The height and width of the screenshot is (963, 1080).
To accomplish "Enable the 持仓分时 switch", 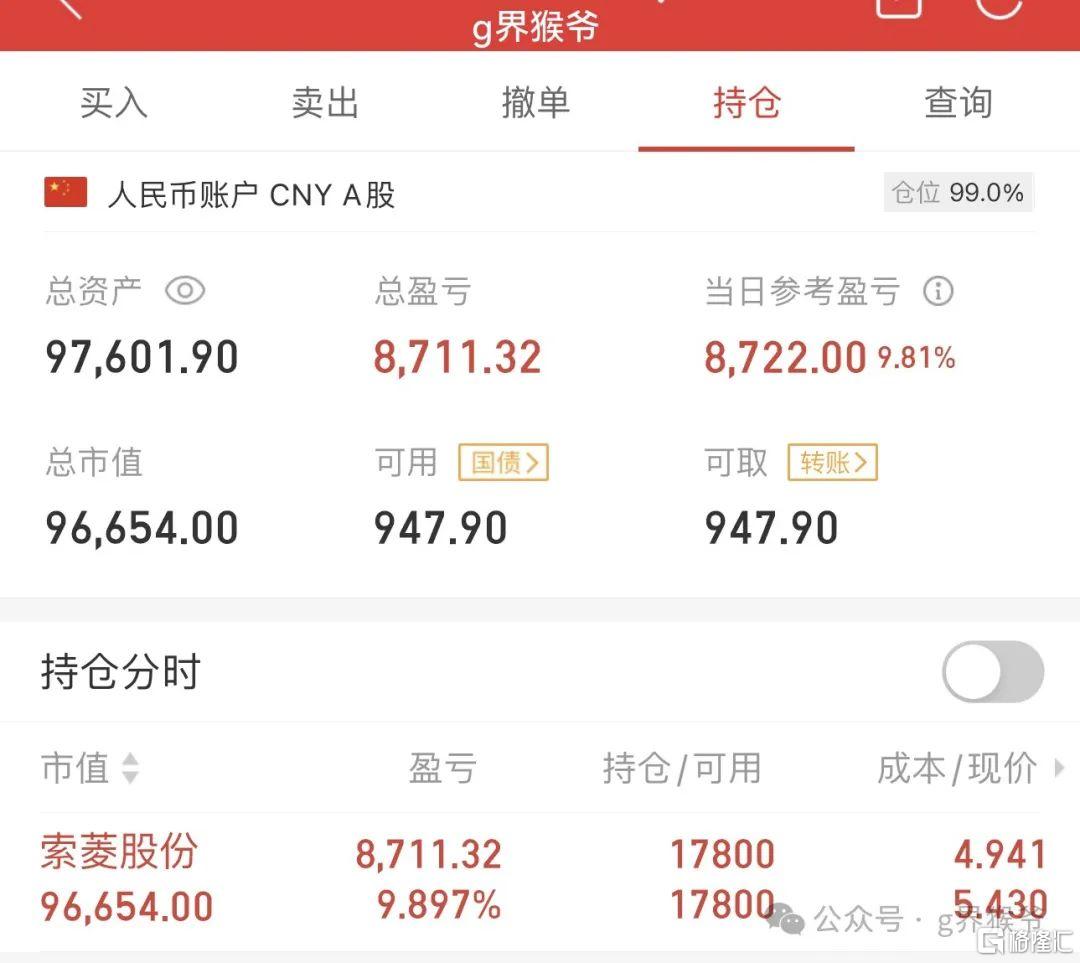I will point(992,672).
